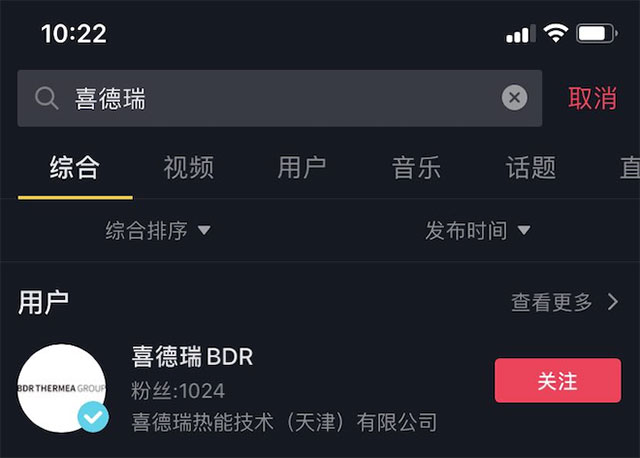
Task: Switch to the 音乐 tab
Action: [x=416, y=167]
